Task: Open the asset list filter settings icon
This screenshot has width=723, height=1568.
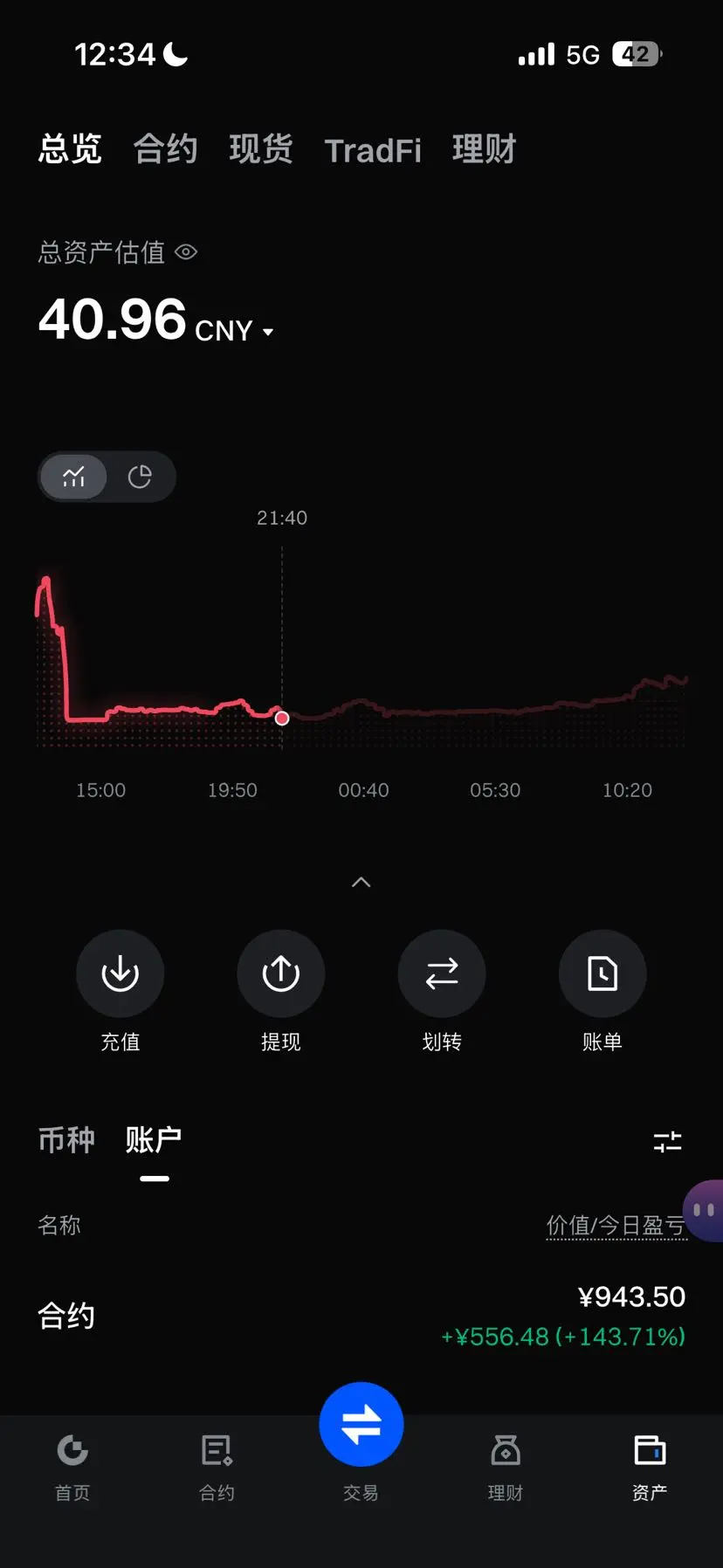Action: [667, 1141]
